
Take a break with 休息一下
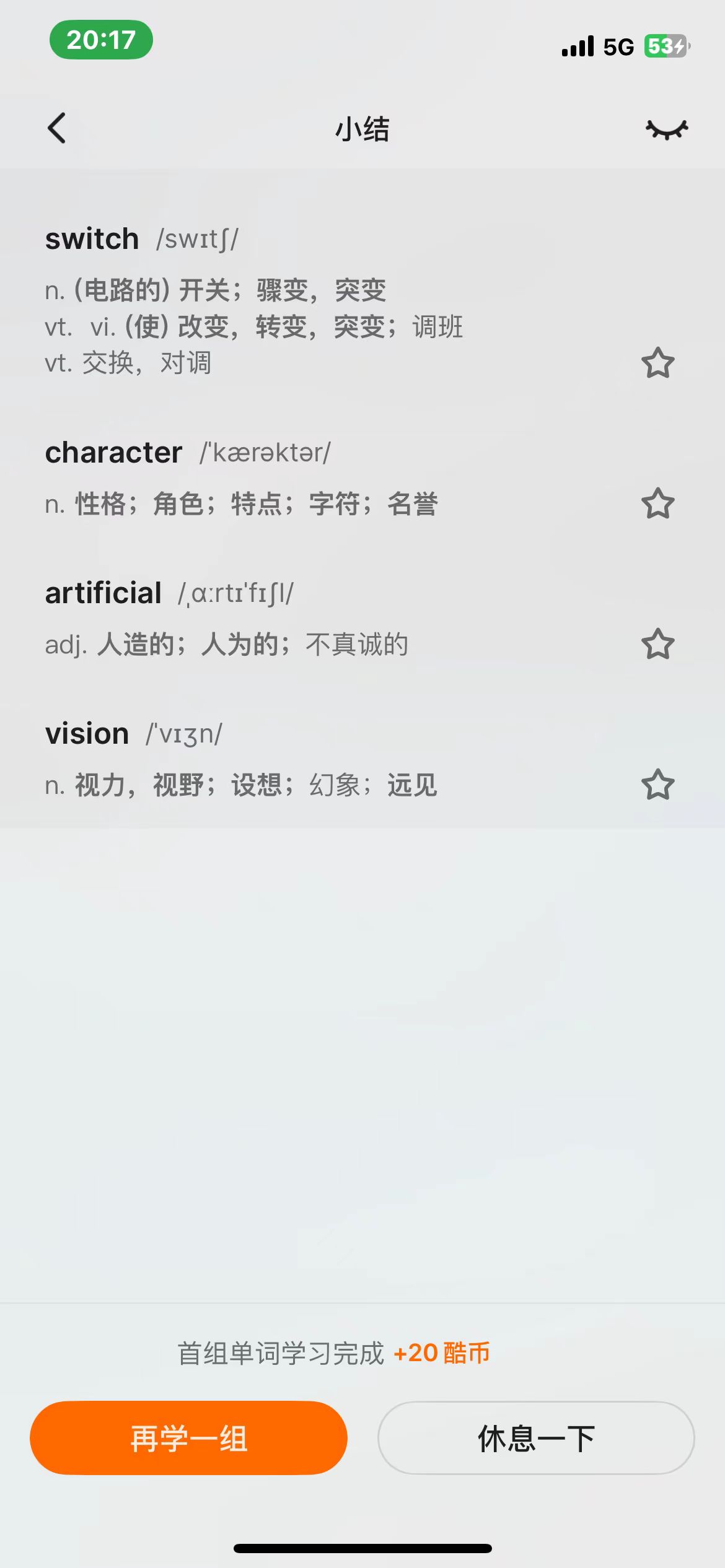[536, 1438]
